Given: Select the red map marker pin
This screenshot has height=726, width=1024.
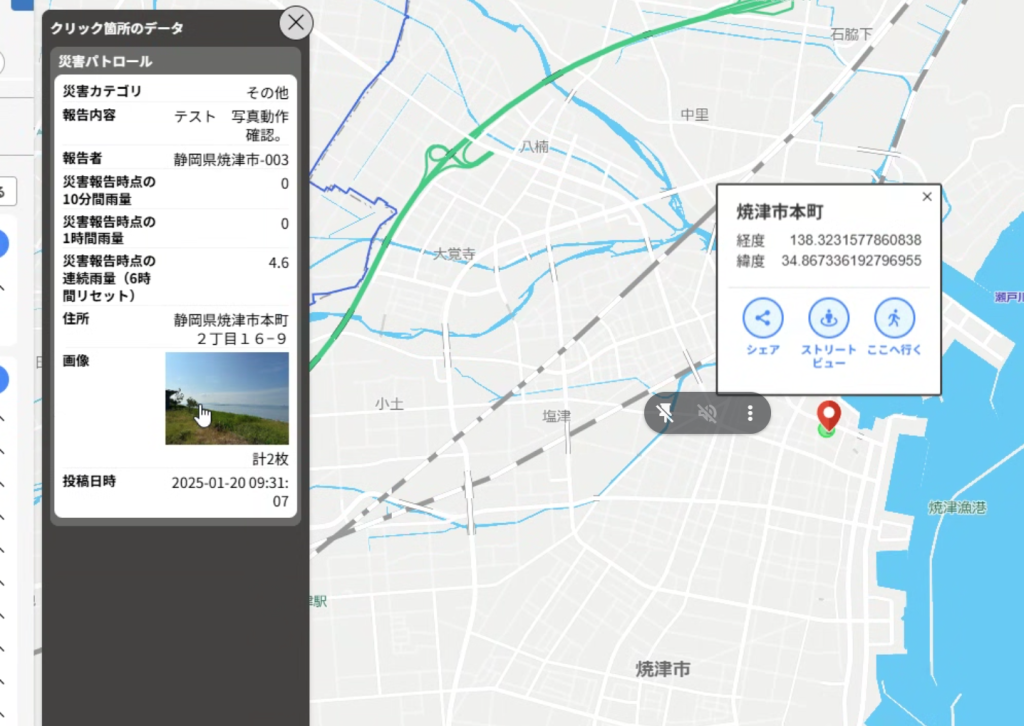Looking at the screenshot, I should point(828,413).
